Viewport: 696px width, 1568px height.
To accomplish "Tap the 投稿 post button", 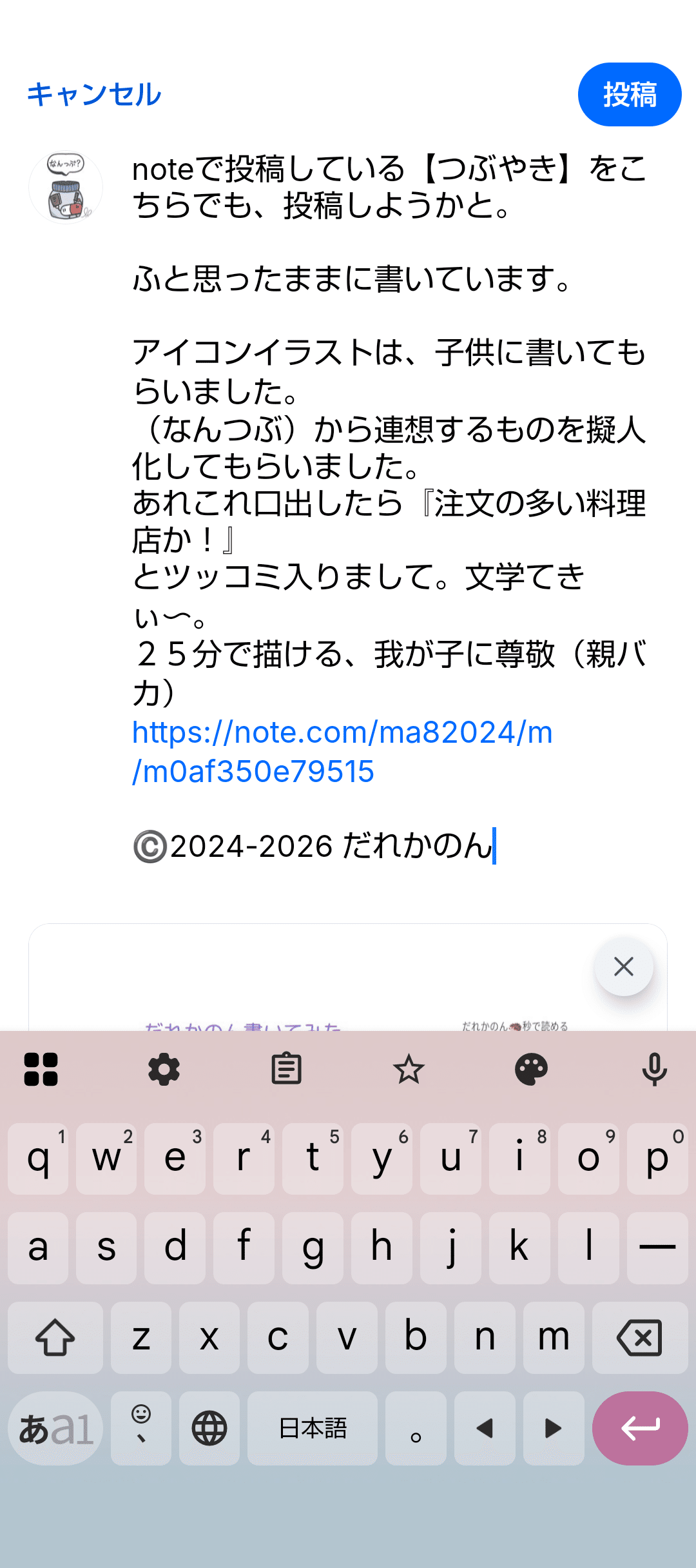I will coord(629,94).
